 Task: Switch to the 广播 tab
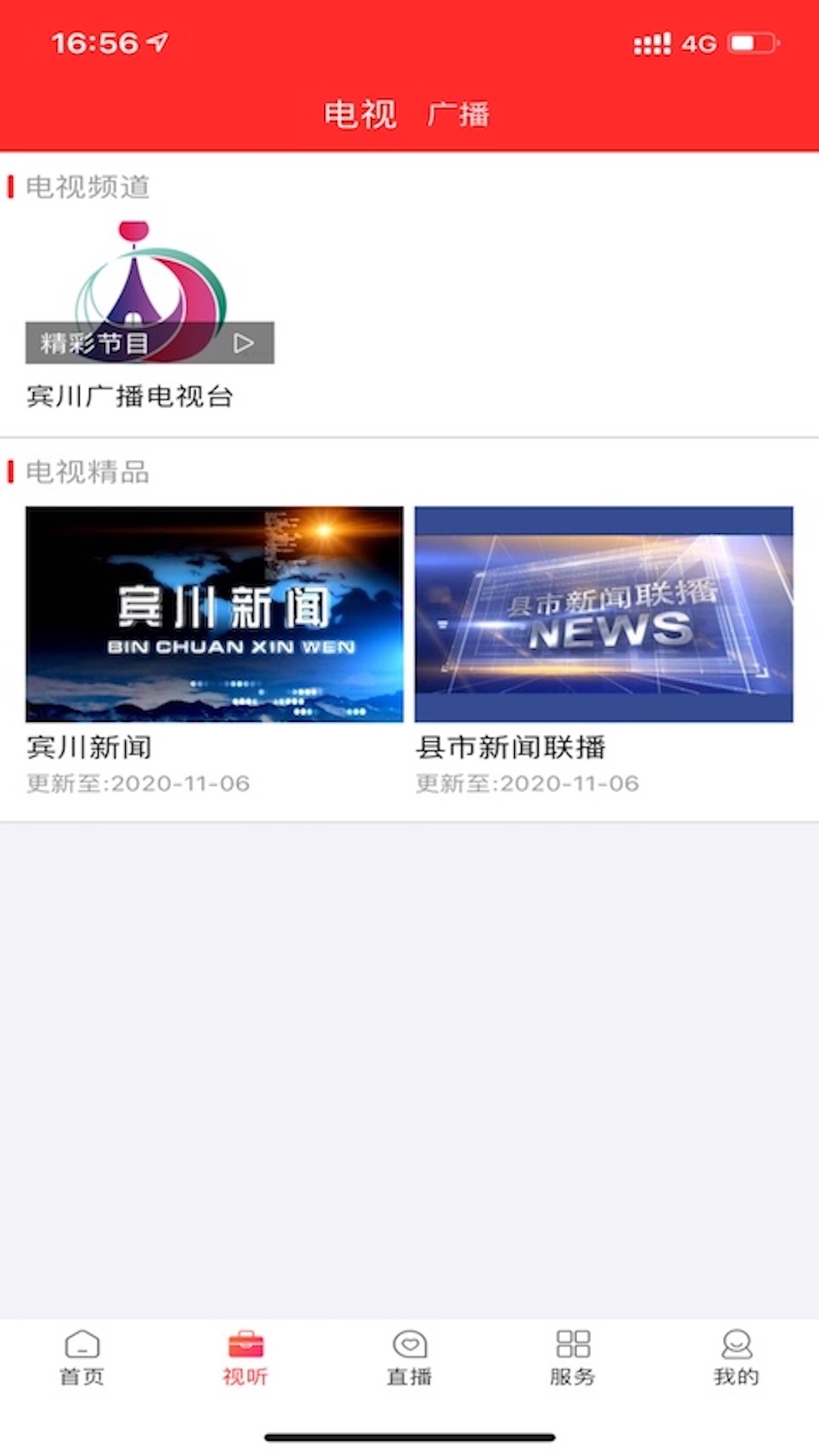click(x=459, y=114)
